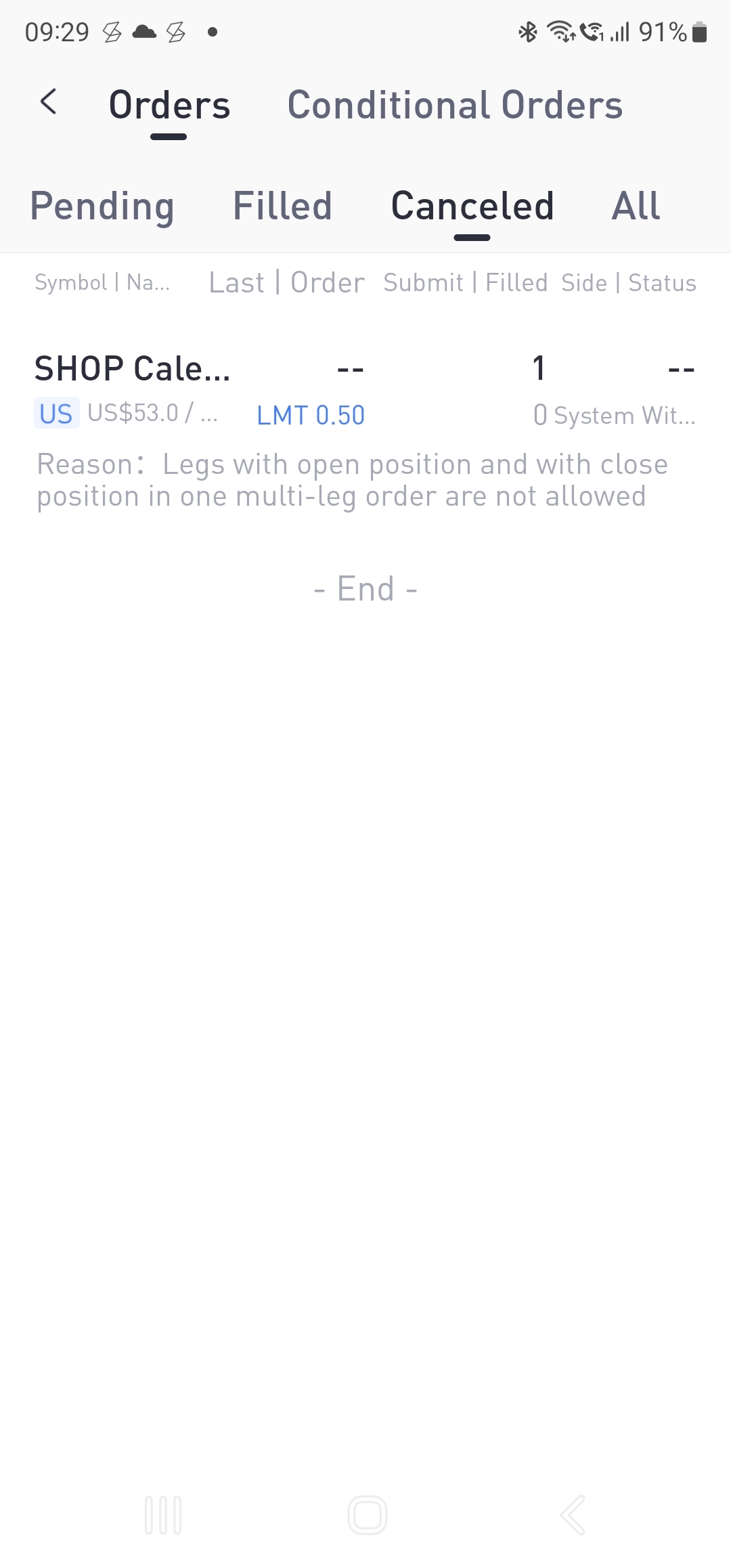Go back using the top-left arrow
Image resolution: width=731 pixels, height=1568 pixels.
(48, 102)
